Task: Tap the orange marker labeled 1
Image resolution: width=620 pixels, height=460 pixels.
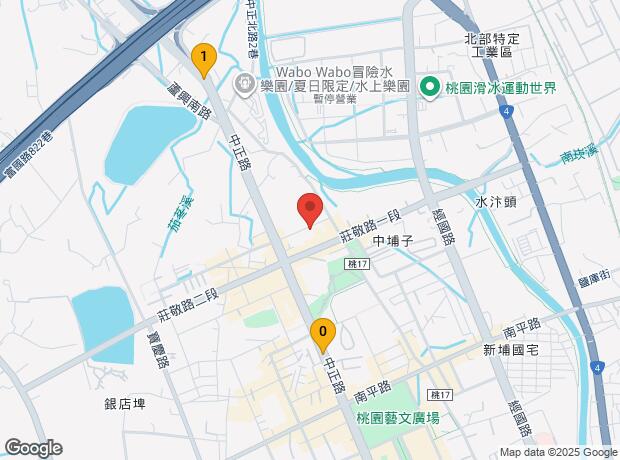Action: (x=203, y=58)
